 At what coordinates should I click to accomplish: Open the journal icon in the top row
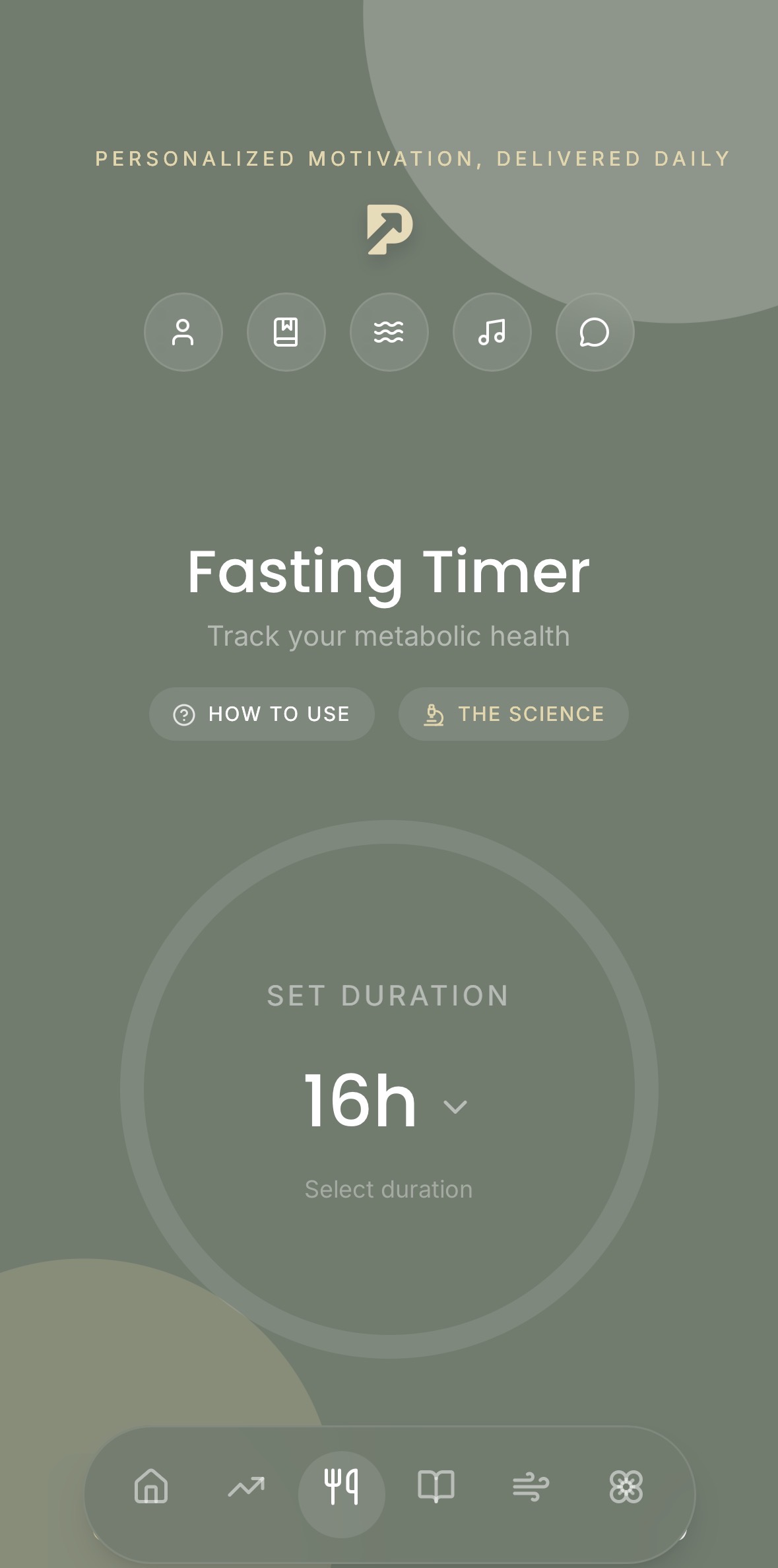point(286,333)
